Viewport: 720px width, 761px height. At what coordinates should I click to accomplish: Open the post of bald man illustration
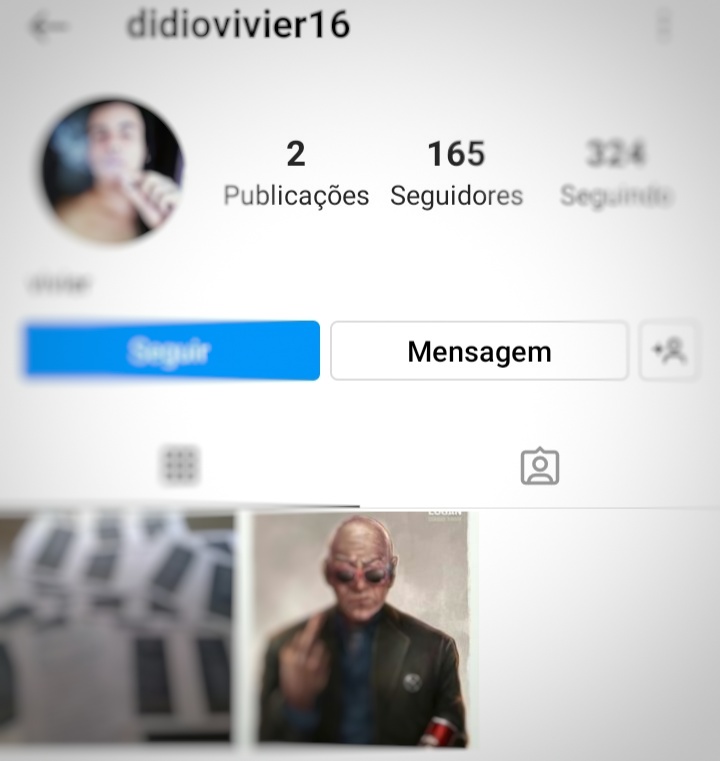[361, 628]
